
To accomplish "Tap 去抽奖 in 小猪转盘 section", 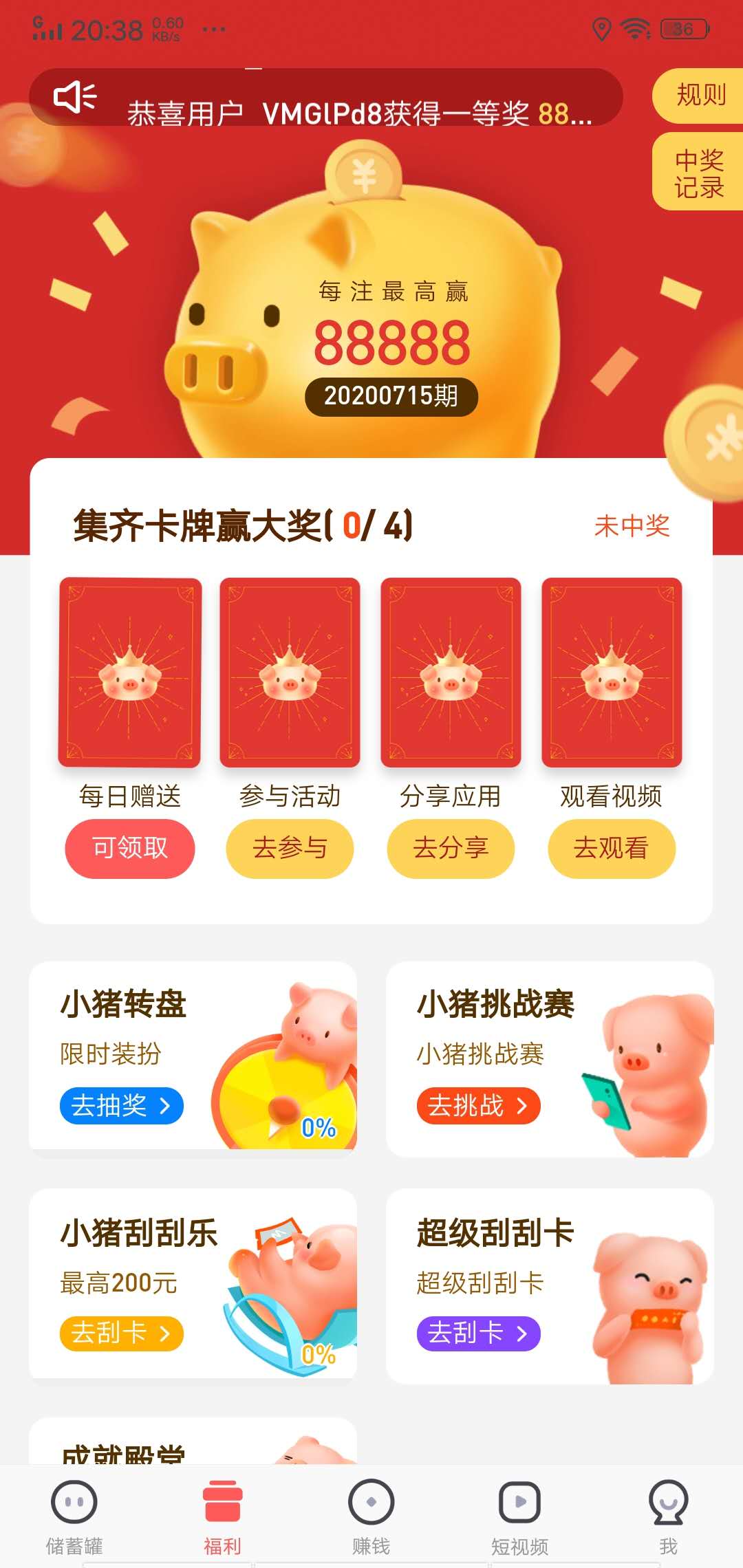I will click(x=121, y=1105).
